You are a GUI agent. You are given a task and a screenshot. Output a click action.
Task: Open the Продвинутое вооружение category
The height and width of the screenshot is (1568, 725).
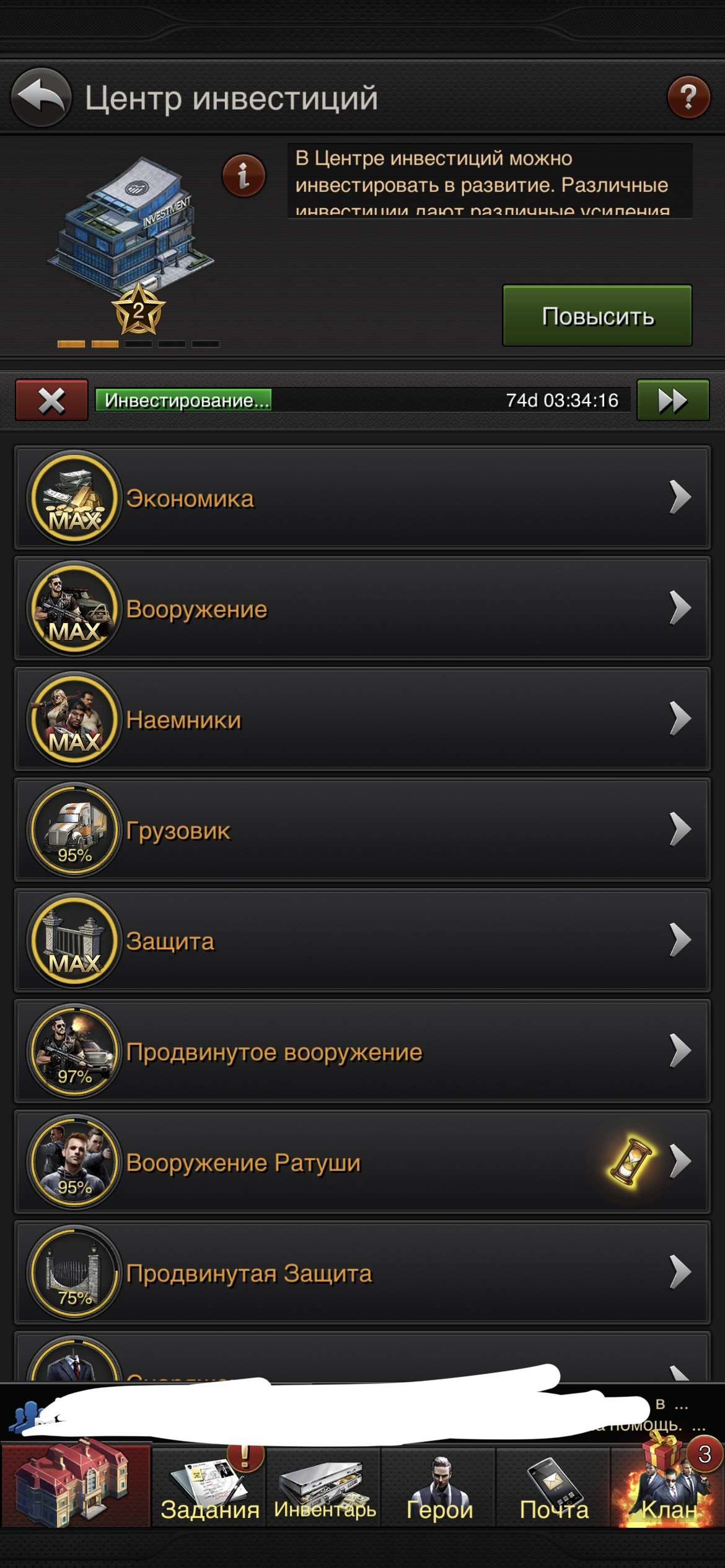[x=362, y=1052]
